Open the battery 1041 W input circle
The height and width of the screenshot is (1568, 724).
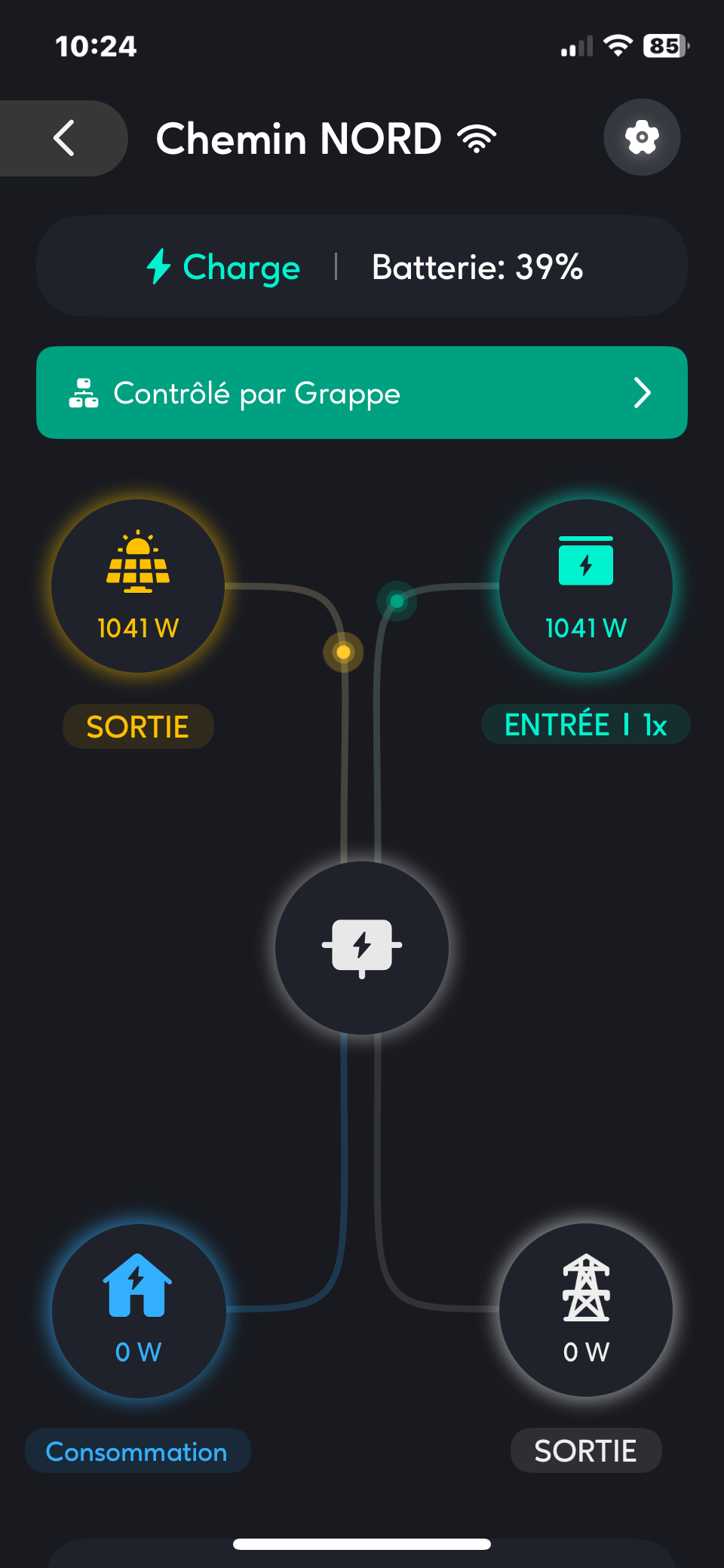[x=586, y=586]
